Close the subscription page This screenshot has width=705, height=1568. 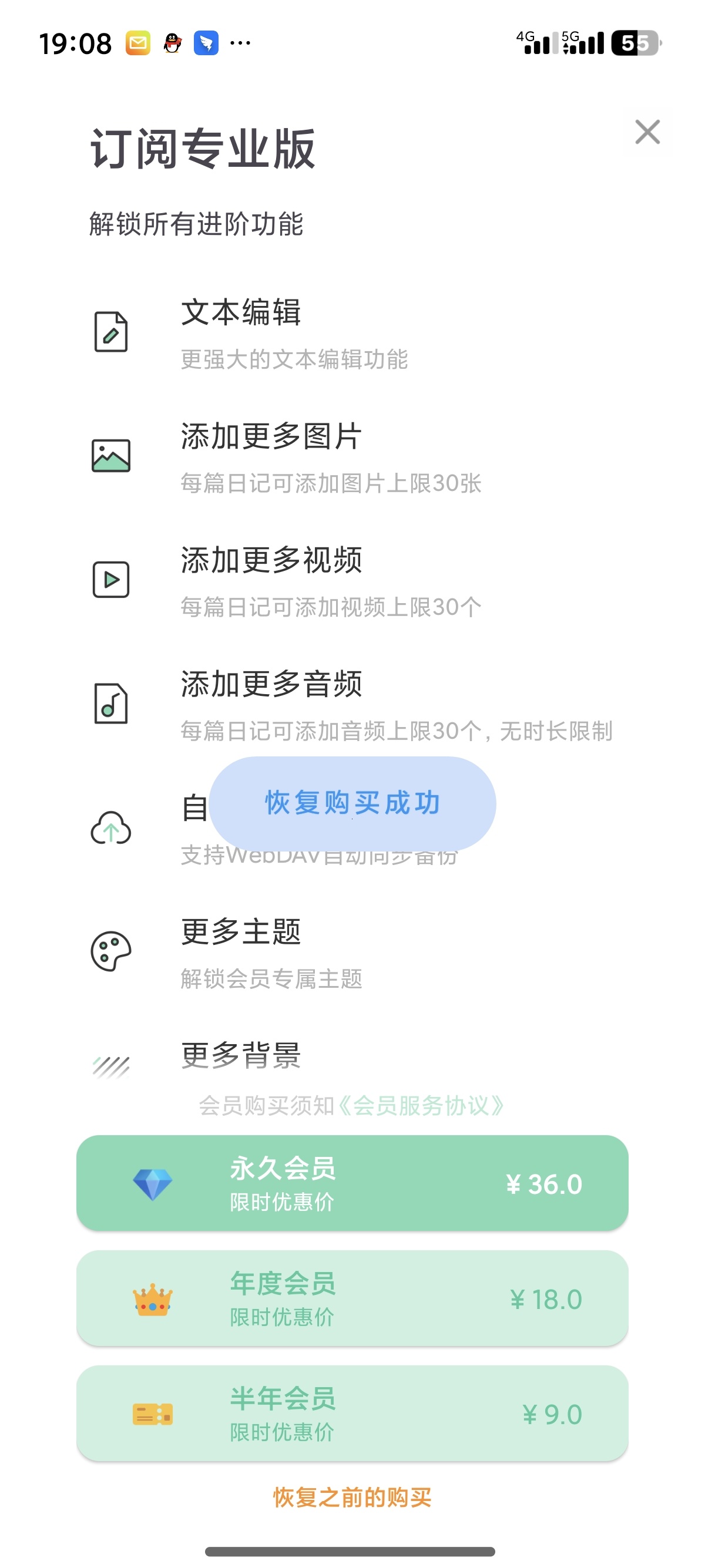[x=647, y=132]
